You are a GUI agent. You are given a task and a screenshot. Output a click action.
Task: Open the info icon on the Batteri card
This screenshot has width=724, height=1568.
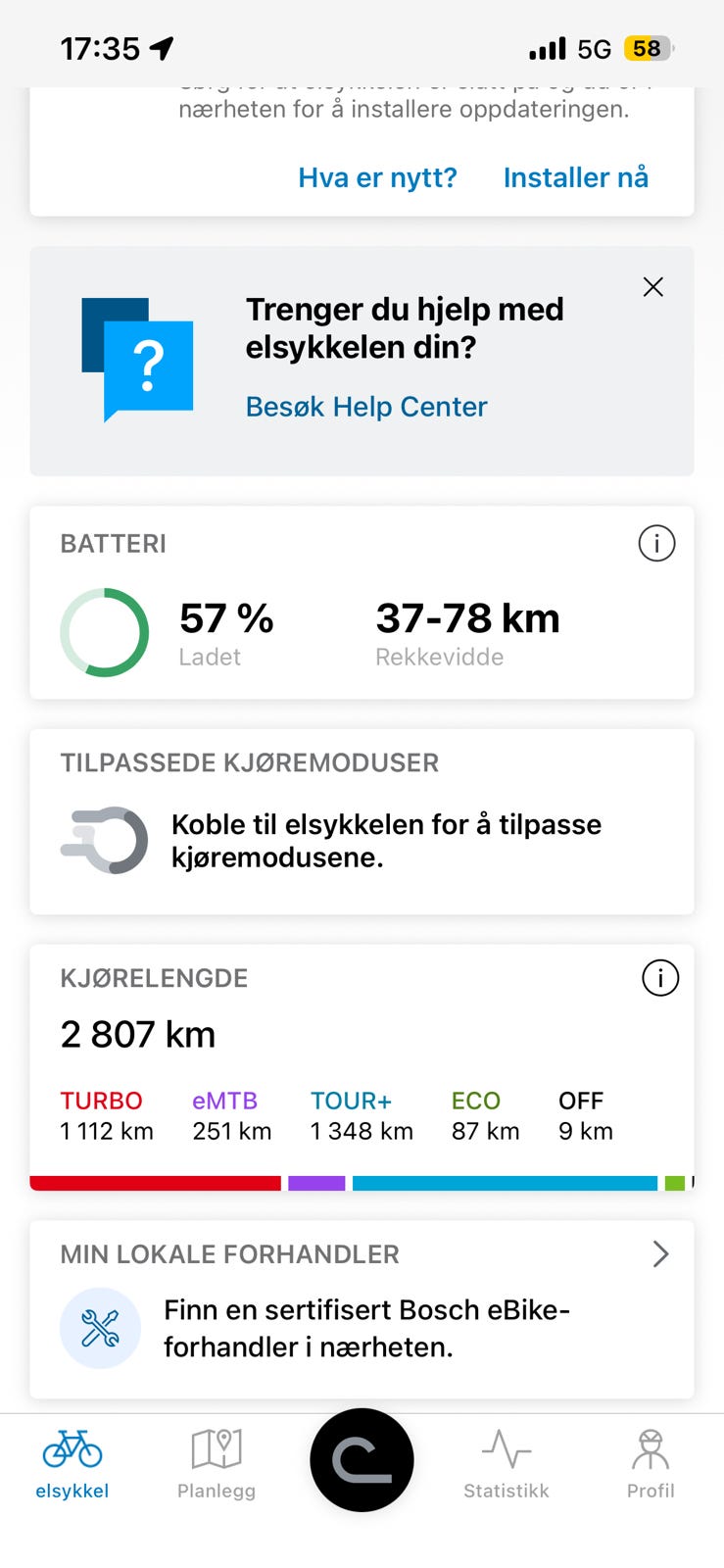click(656, 543)
